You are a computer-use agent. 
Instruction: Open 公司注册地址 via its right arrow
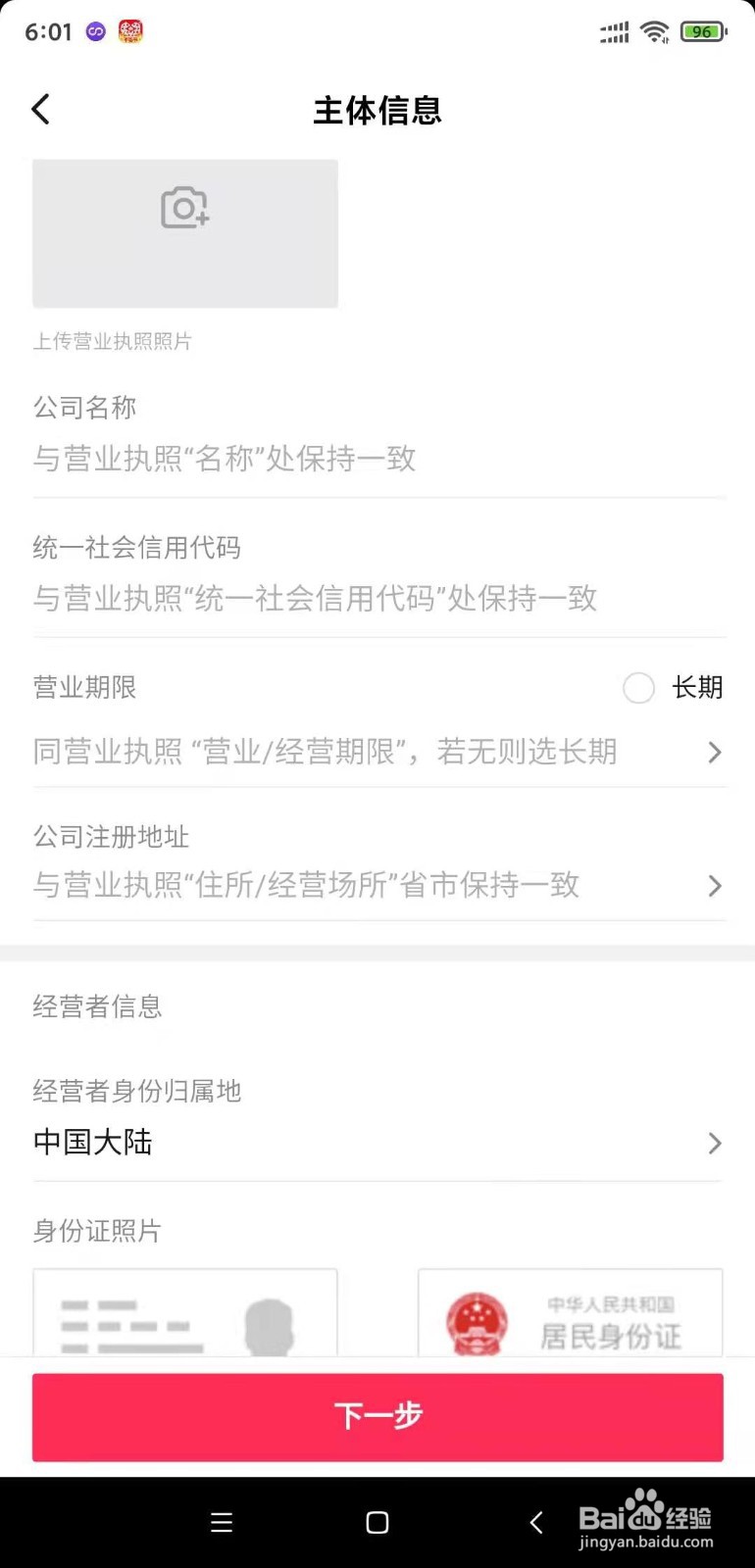pos(715,886)
